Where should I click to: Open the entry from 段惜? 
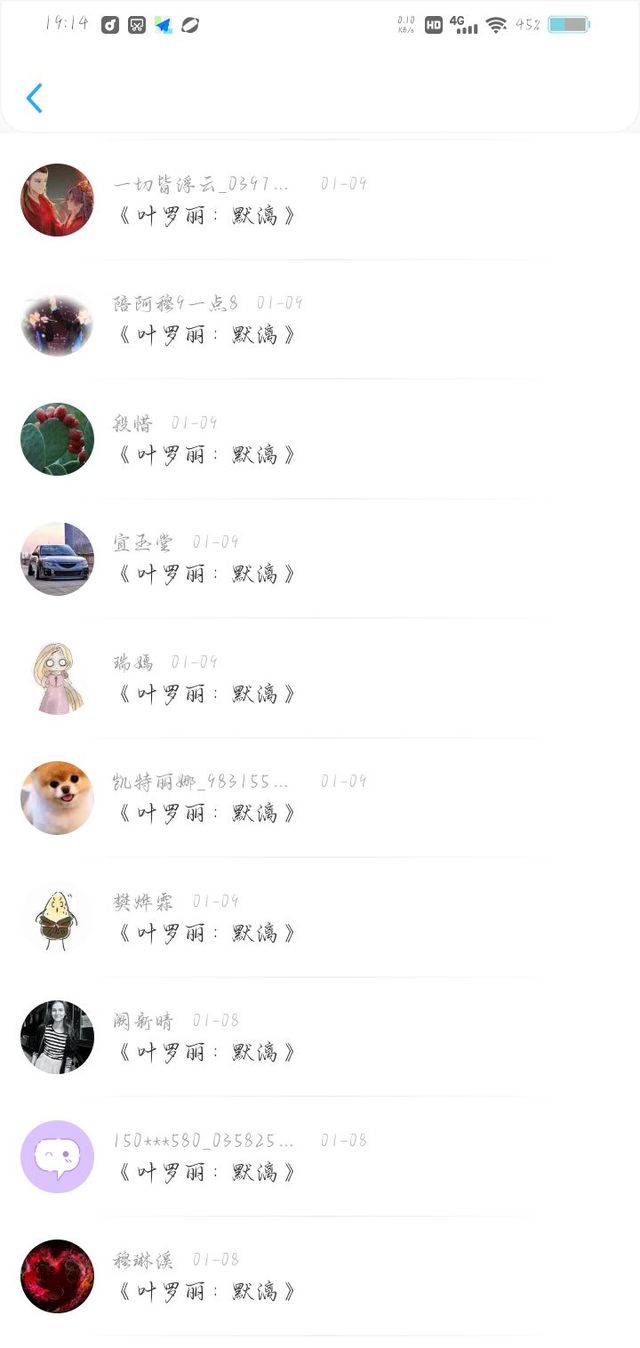[x=320, y=439]
